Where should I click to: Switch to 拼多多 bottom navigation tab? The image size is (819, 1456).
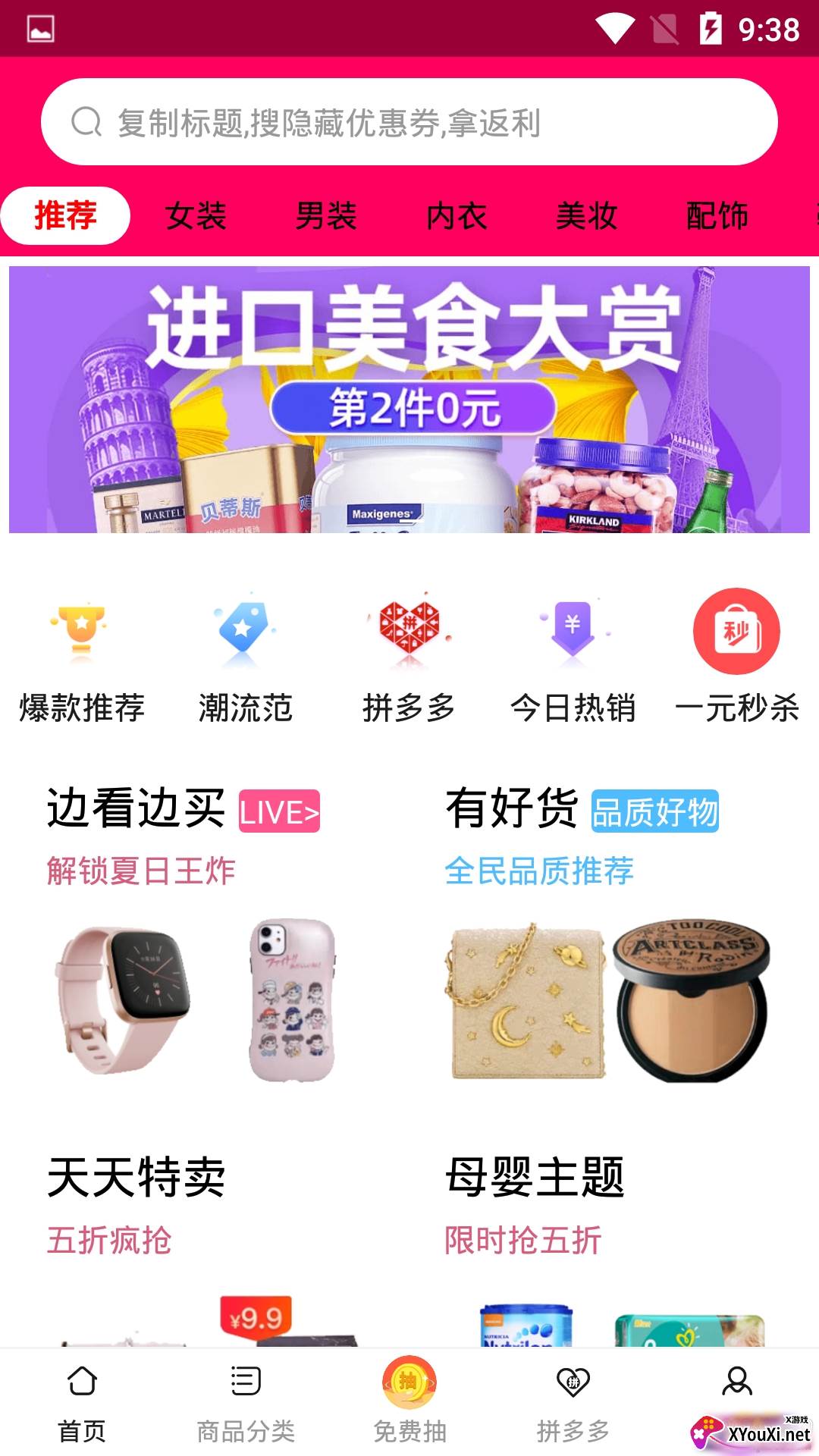click(x=573, y=1404)
